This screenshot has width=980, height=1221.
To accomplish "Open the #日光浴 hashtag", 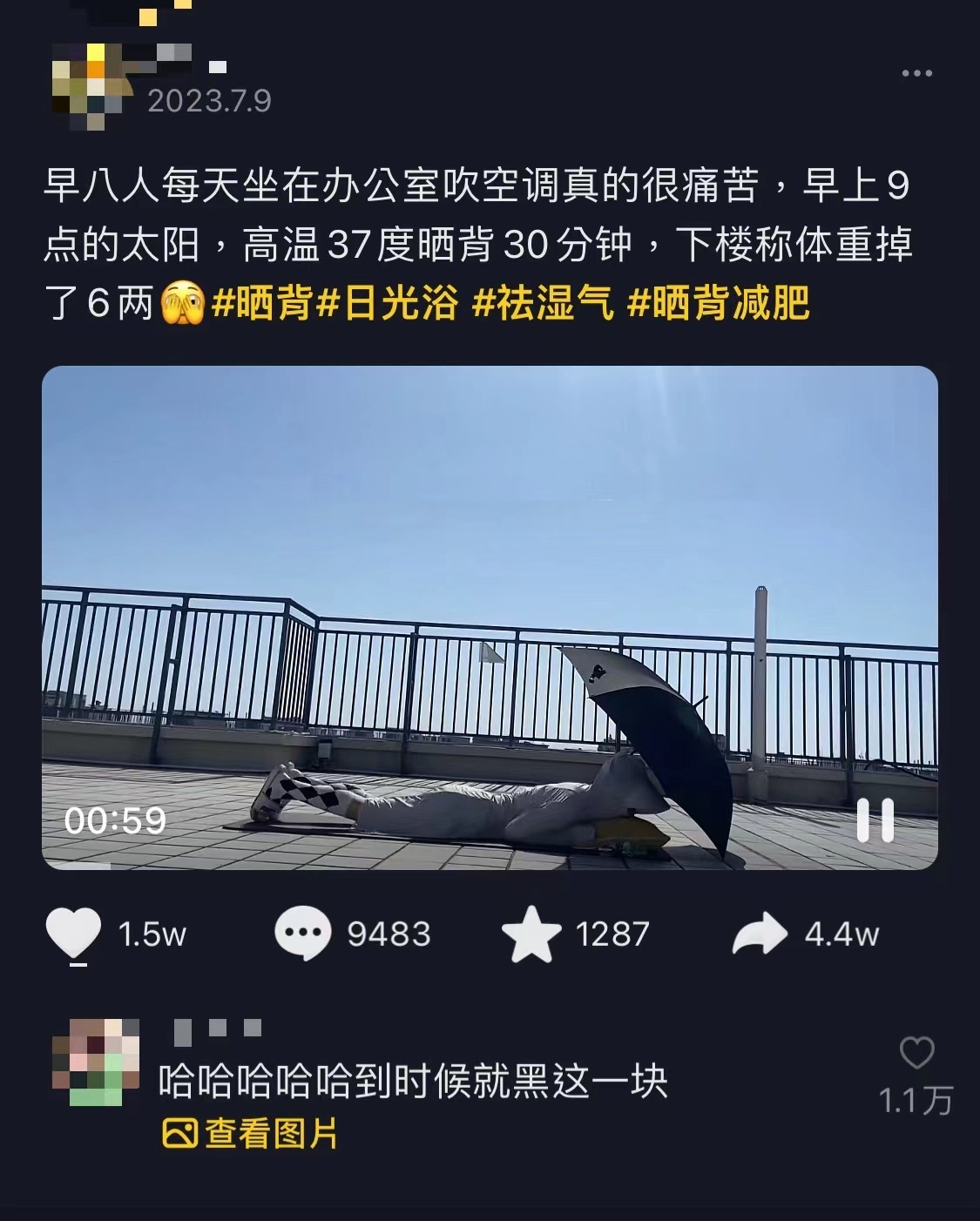I will 387,303.
